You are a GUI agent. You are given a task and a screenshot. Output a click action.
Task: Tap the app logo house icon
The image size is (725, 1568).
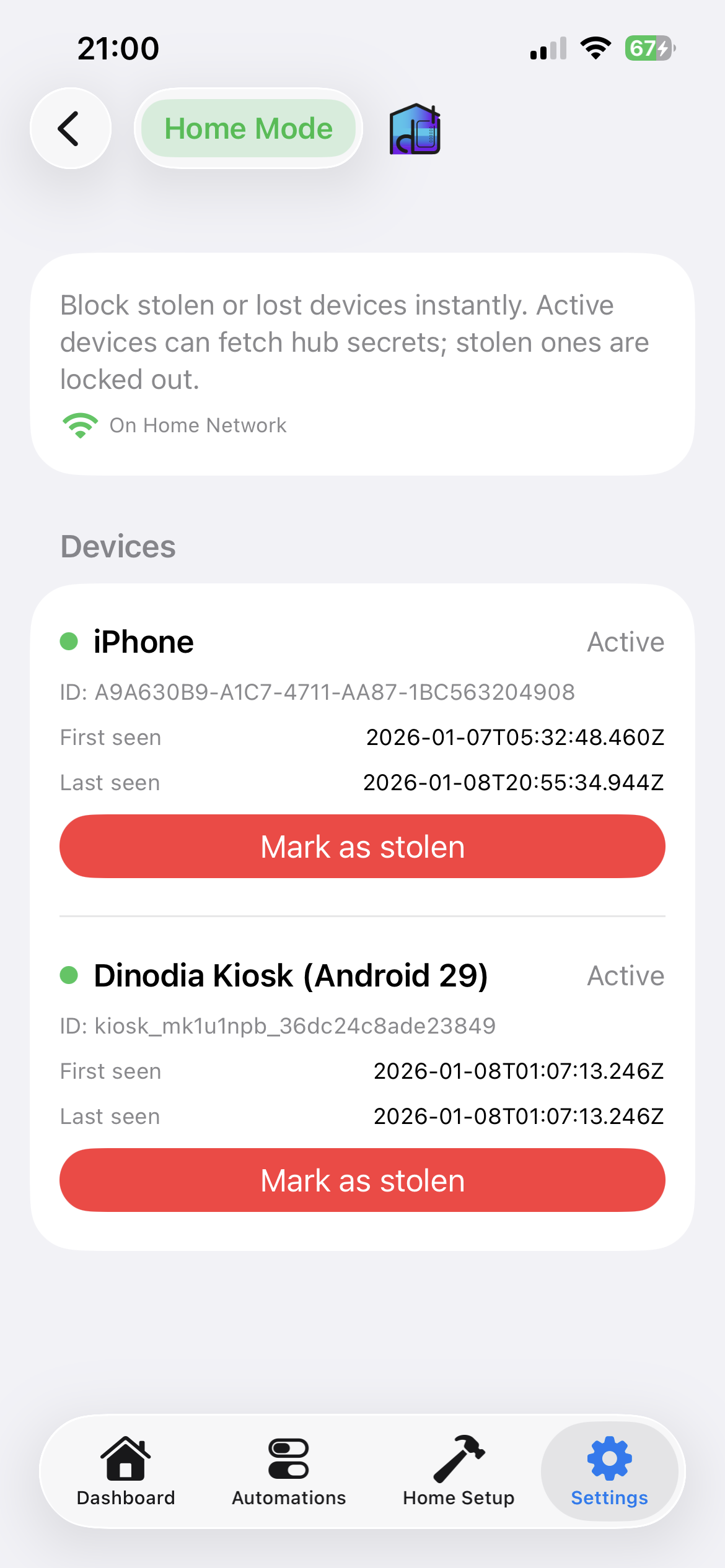click(415, 129)
